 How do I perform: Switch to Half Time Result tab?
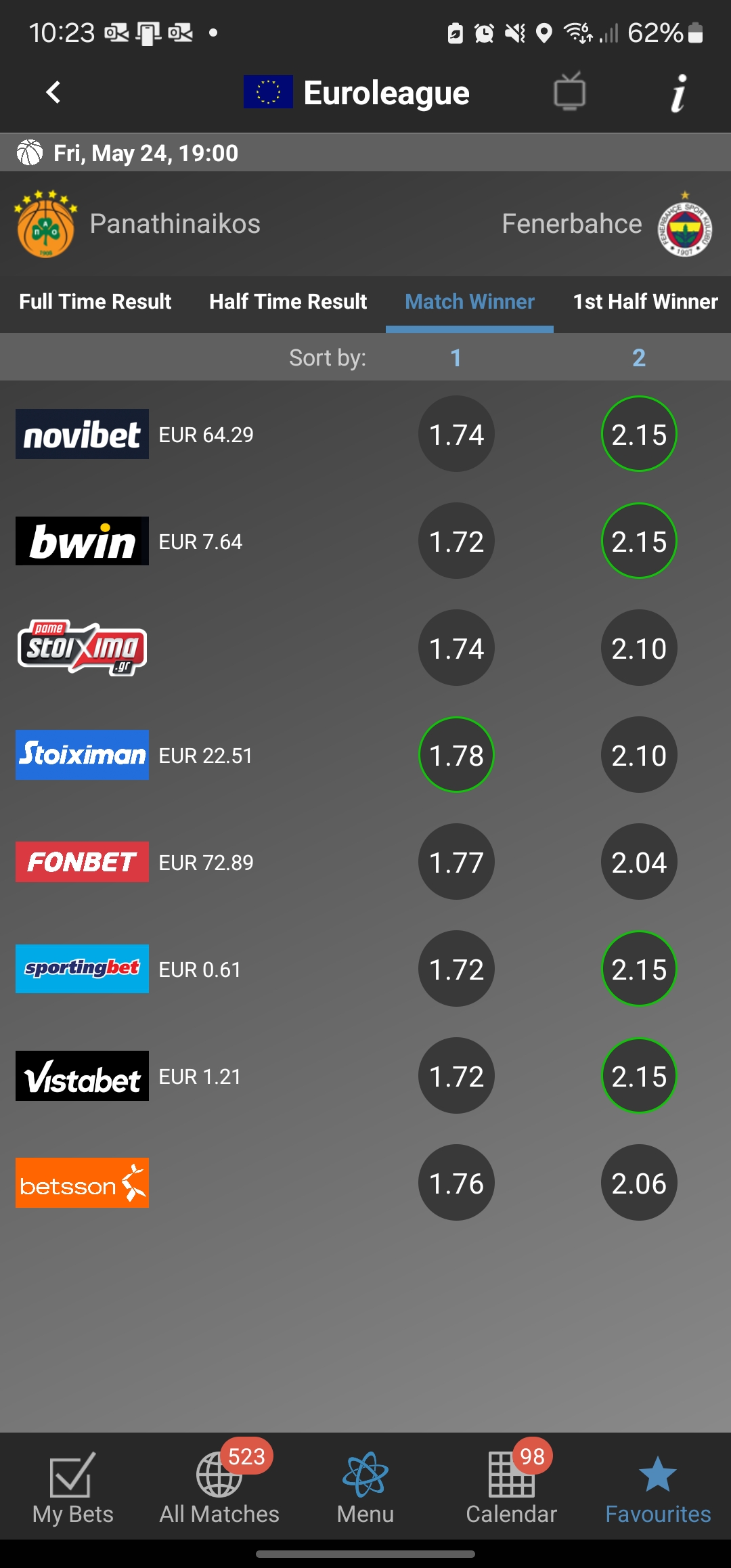point(288,301)
